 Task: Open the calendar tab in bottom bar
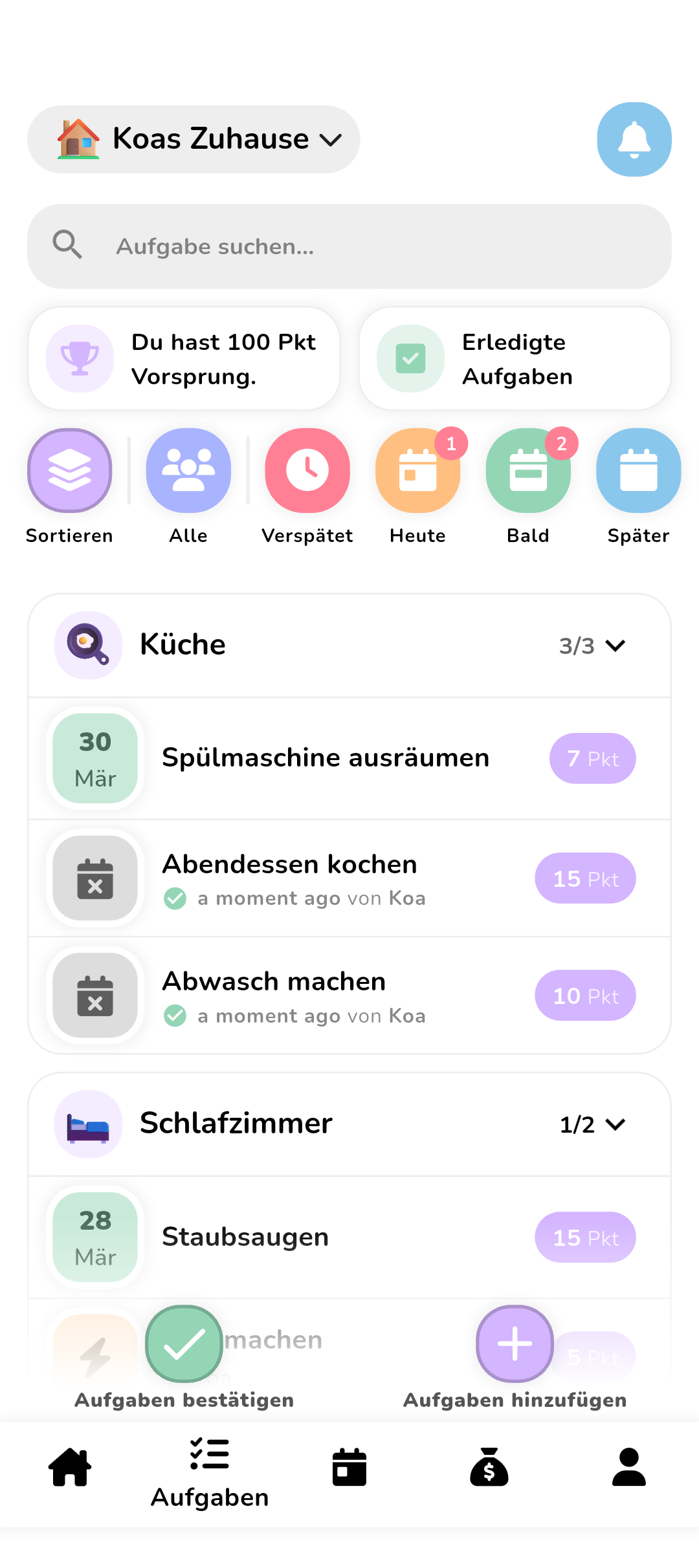coord(349,1466)
